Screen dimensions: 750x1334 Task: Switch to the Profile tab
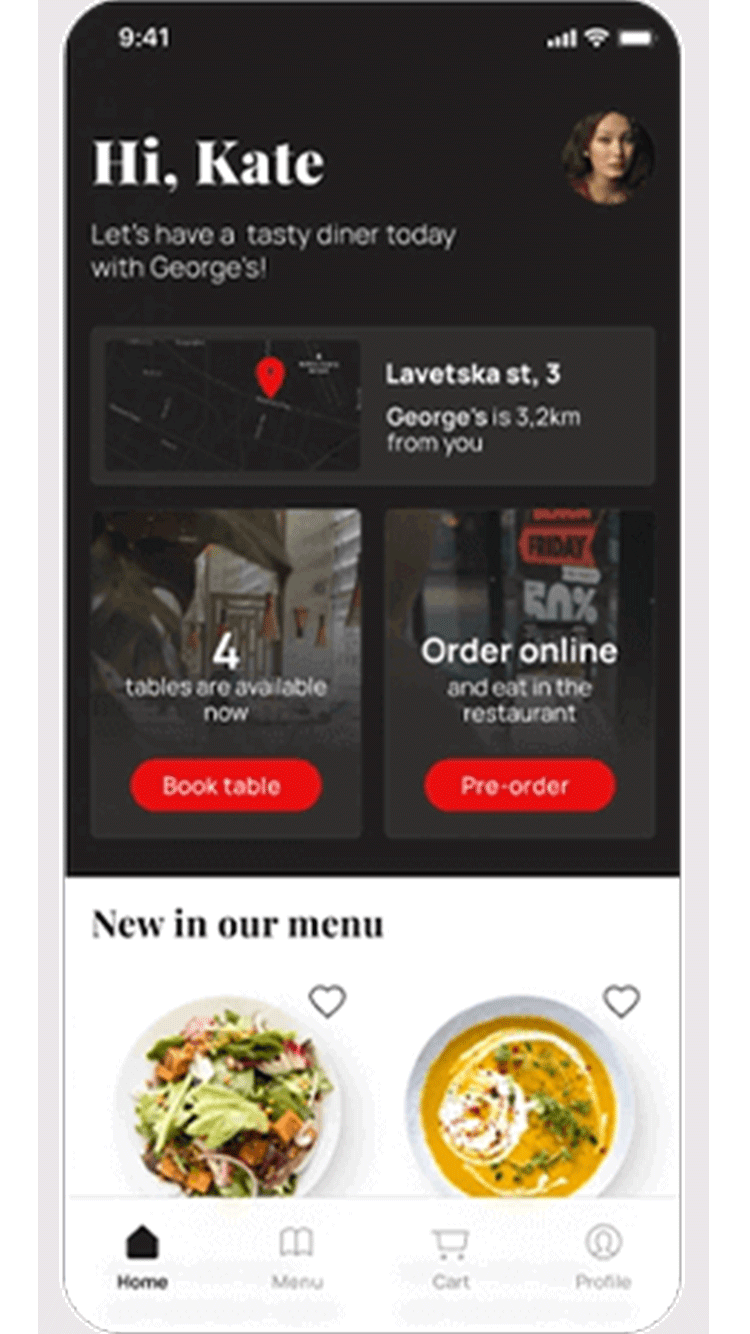tap(603, 1256)
